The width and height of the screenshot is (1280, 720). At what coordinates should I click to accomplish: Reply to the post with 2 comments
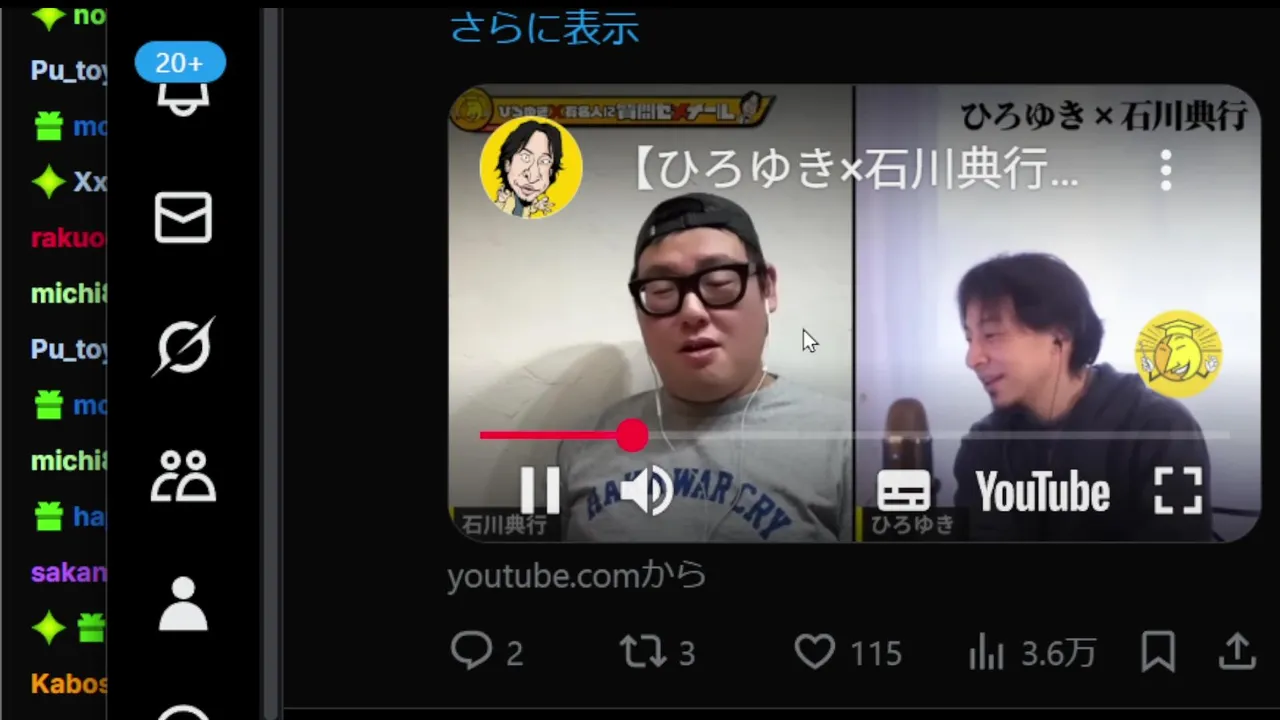[x=472, y=653]
